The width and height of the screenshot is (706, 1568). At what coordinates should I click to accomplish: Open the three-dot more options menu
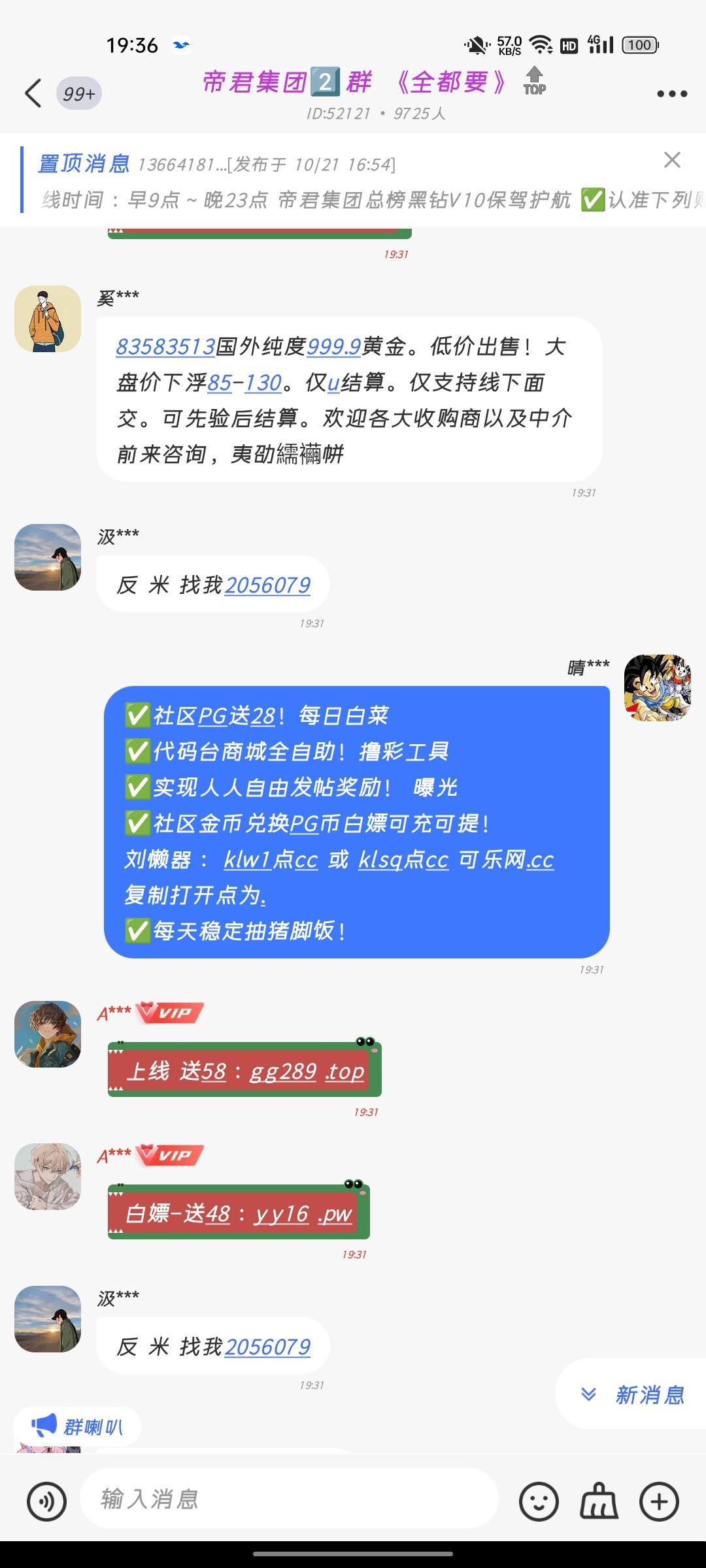(x=671, y=93)
